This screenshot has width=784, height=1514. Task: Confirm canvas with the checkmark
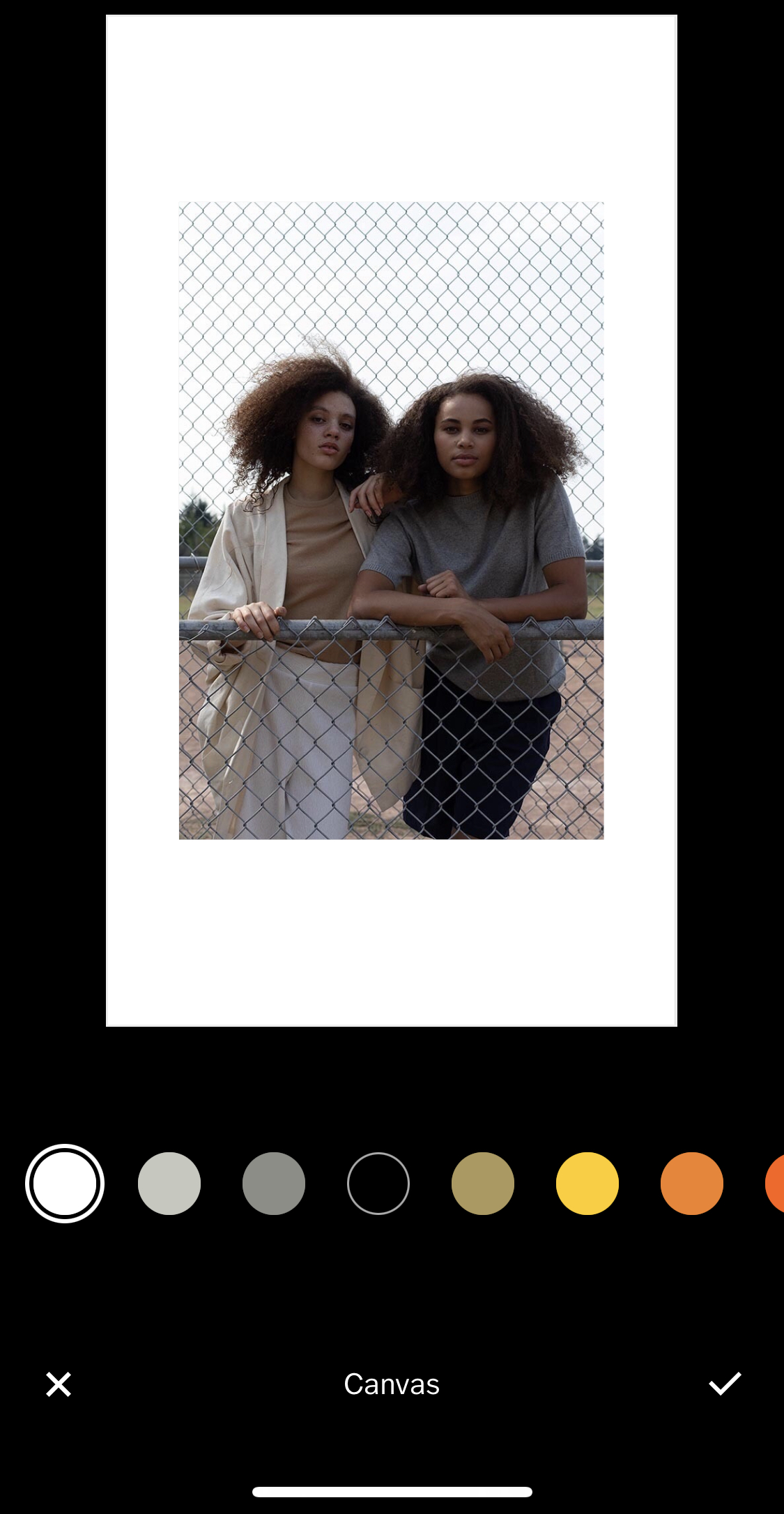[725, 1384]
